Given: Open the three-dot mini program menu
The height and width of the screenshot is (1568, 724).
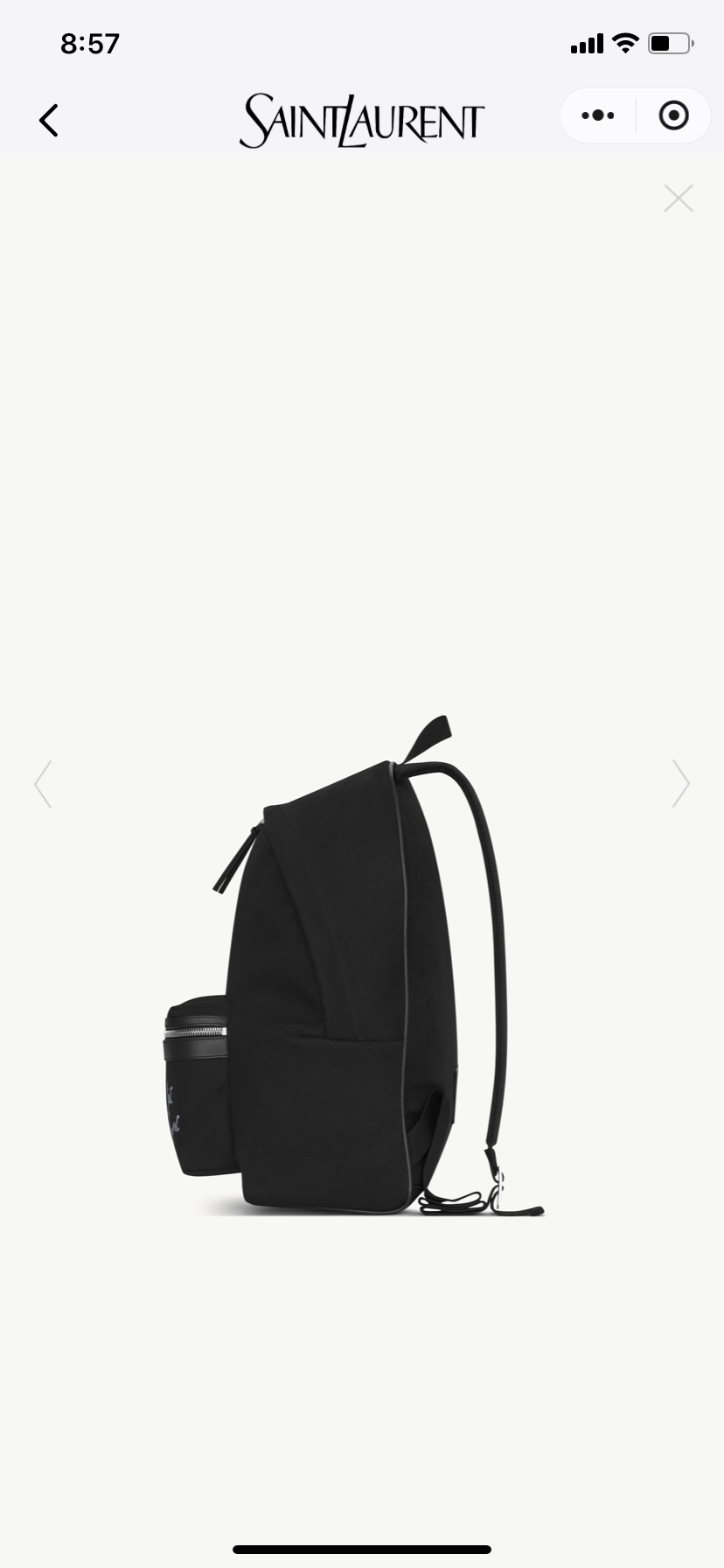Looking at the screenshot, I should 598,115.
